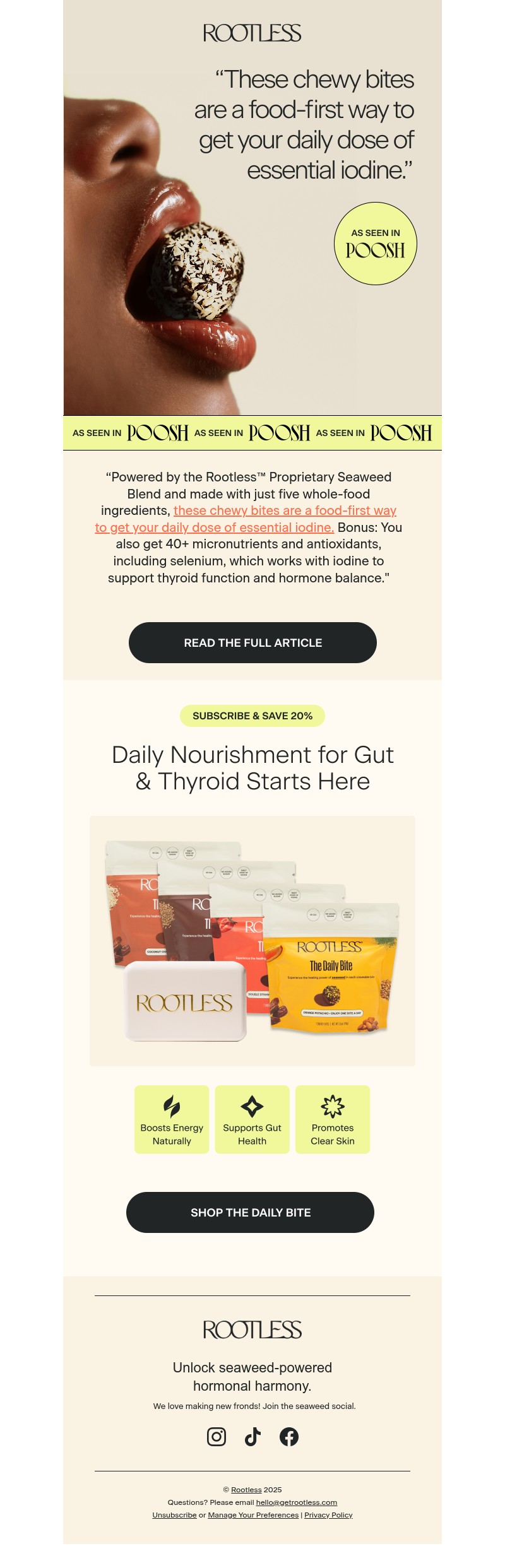The image size is (505, 1568).
Task: Open Manage Your Preferences
Action: [x=253, y=1515]
